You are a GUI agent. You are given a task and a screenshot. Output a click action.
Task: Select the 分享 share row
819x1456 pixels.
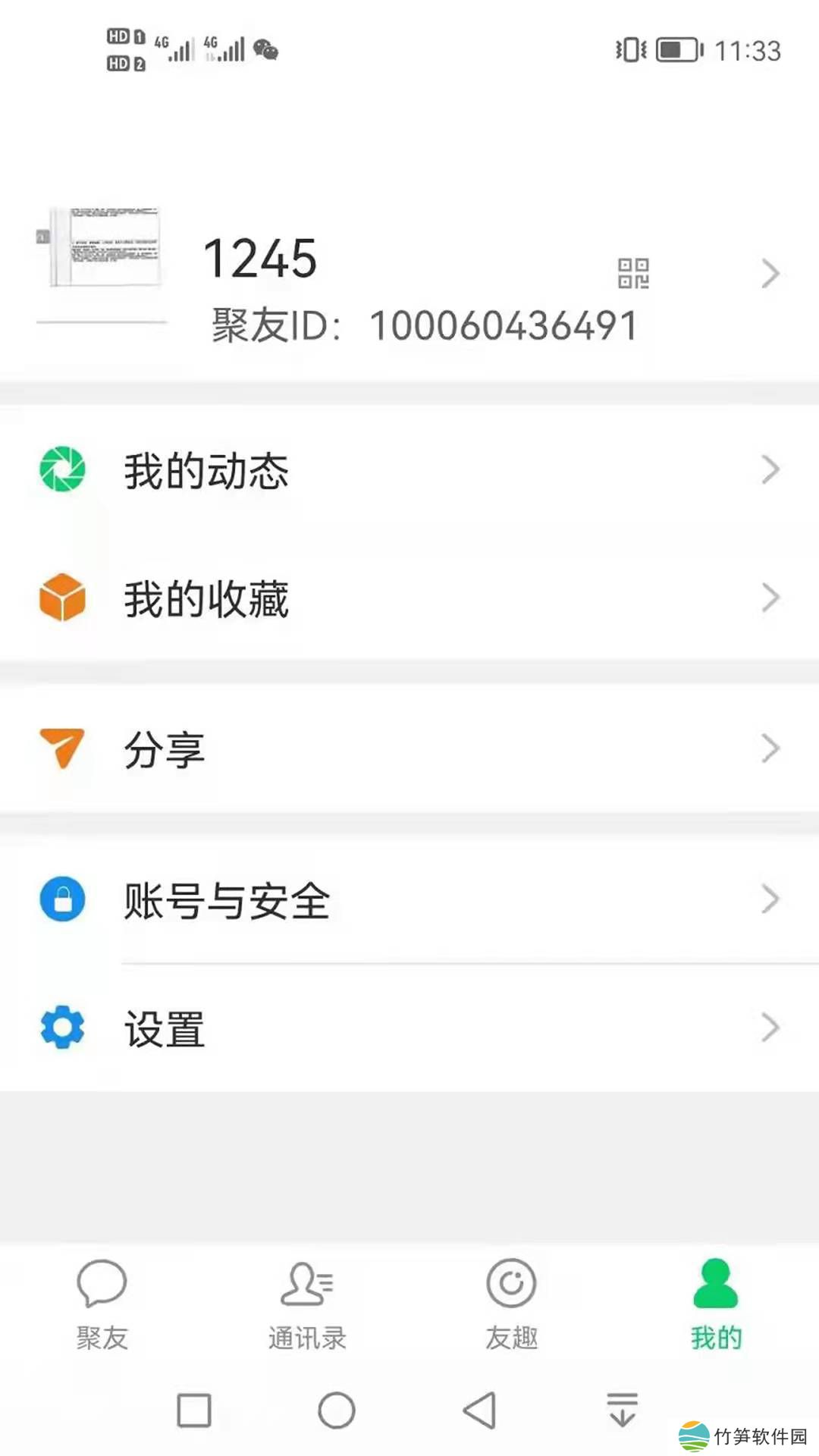[x=409, y=748]
